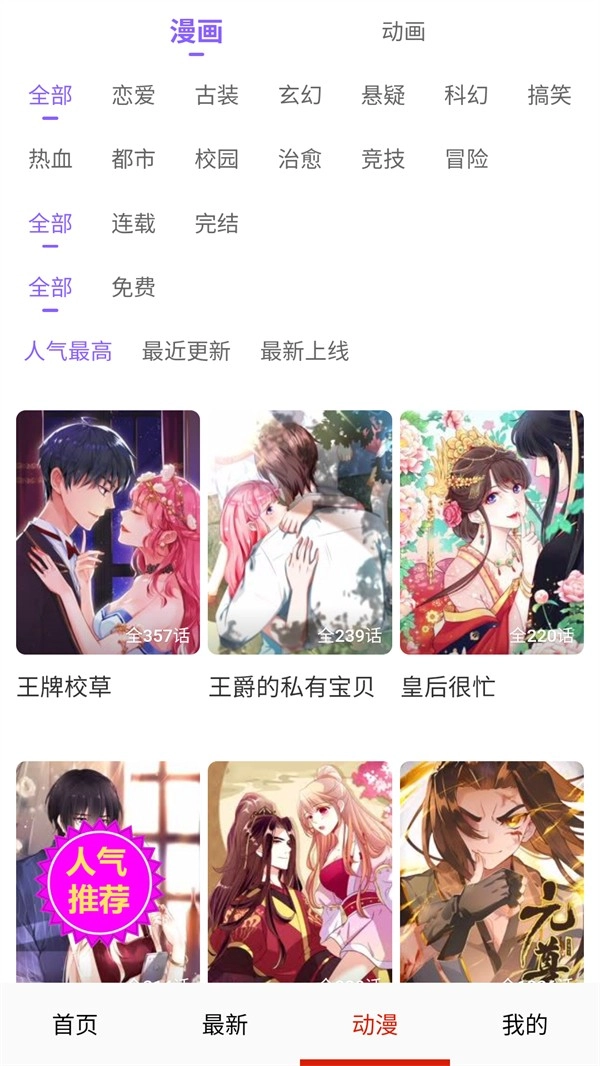The image size is (600, 1066).
Task: Open the 我的 profile tab
Action: point(525,1025)
